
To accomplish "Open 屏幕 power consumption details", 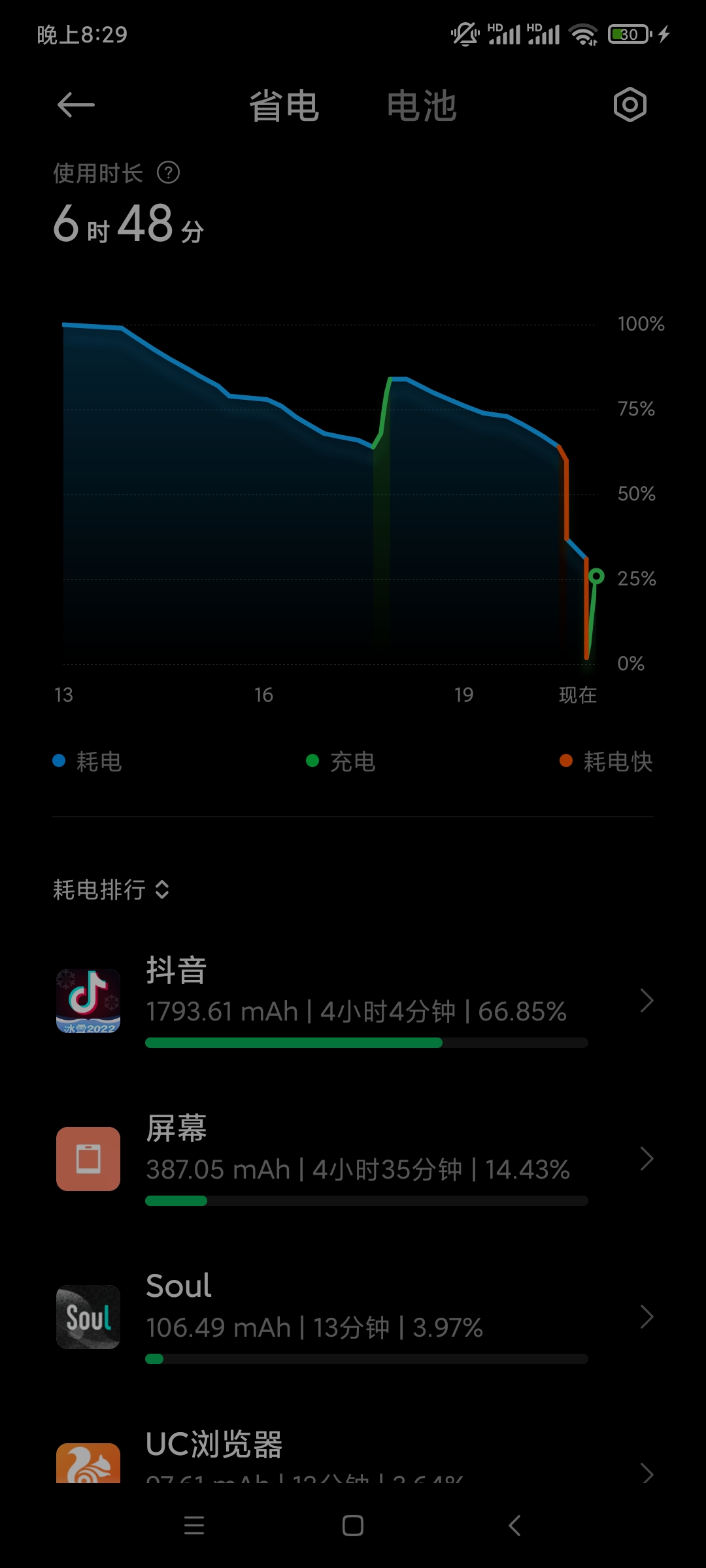I will point(353,1158).
